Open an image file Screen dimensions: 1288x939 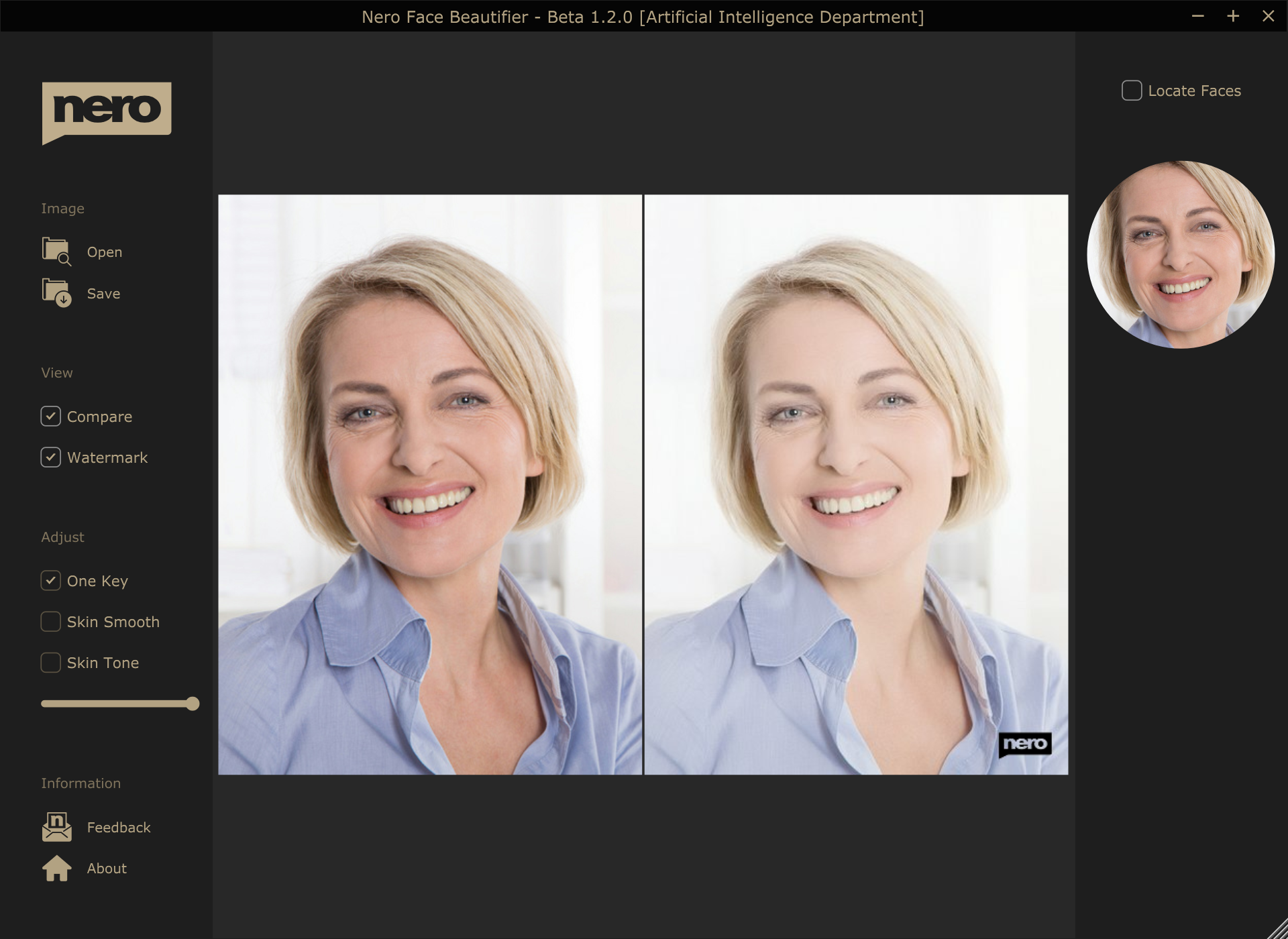click(82, 252)
